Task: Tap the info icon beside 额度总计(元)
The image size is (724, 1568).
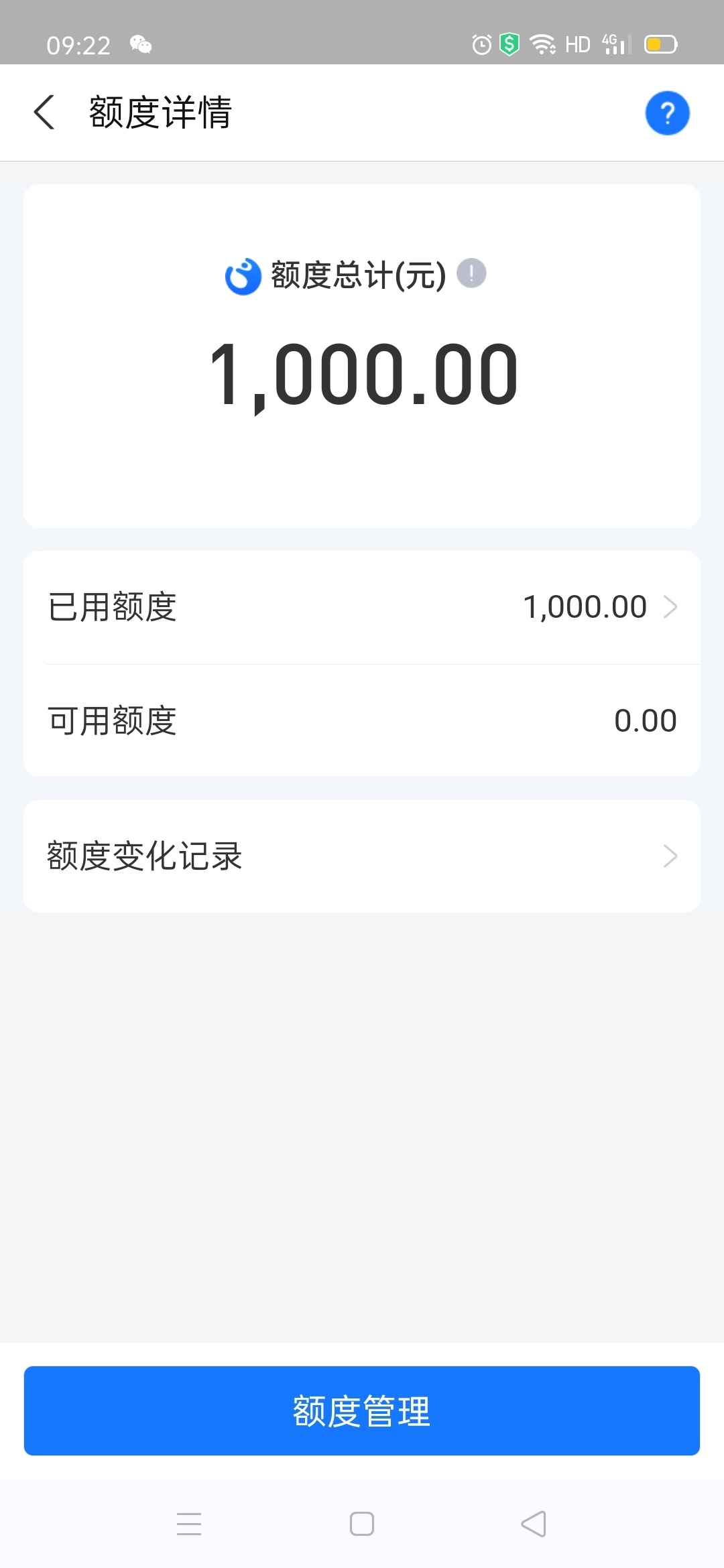Action: pos(471,273)
